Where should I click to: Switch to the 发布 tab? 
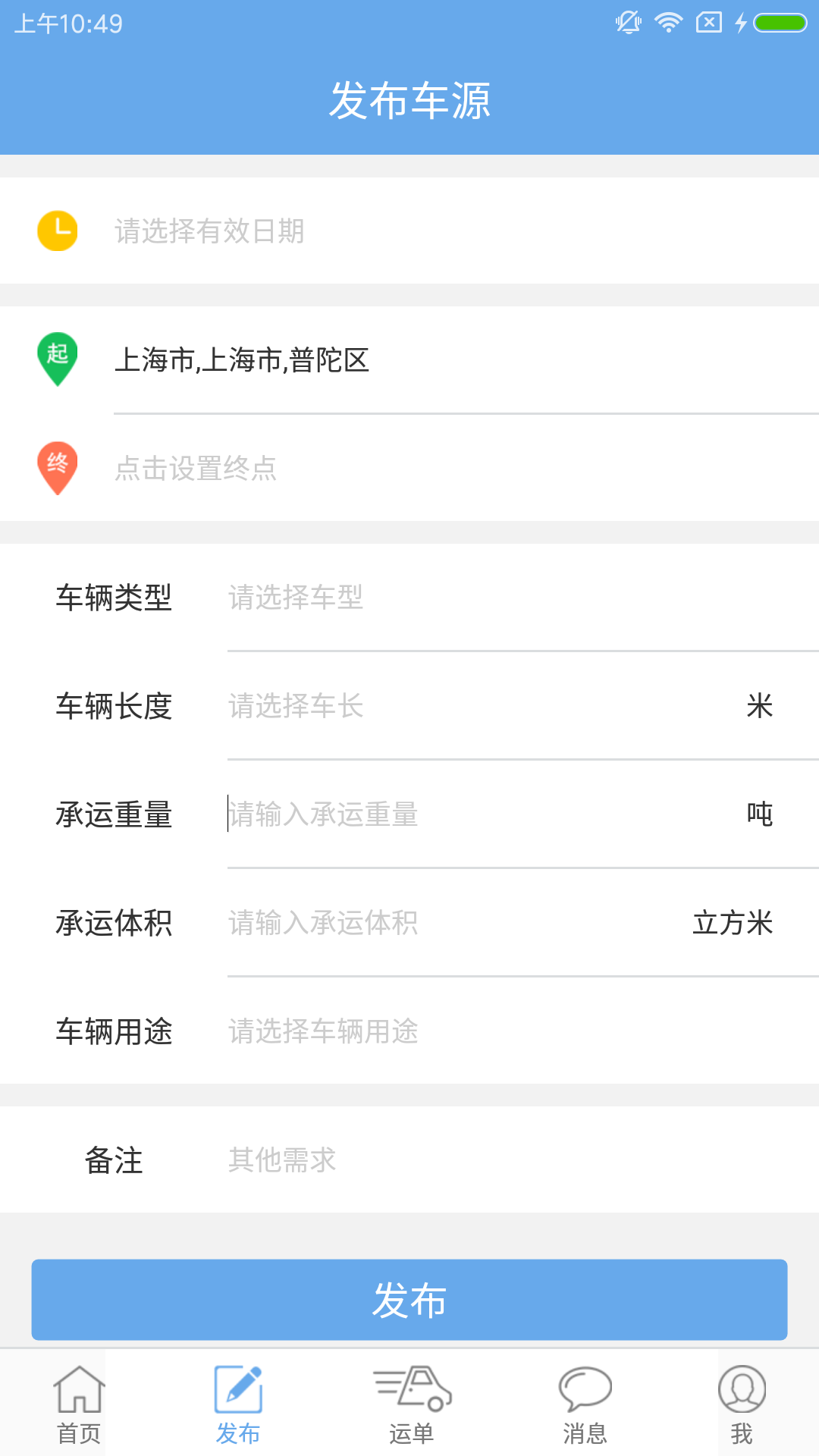238,1404
